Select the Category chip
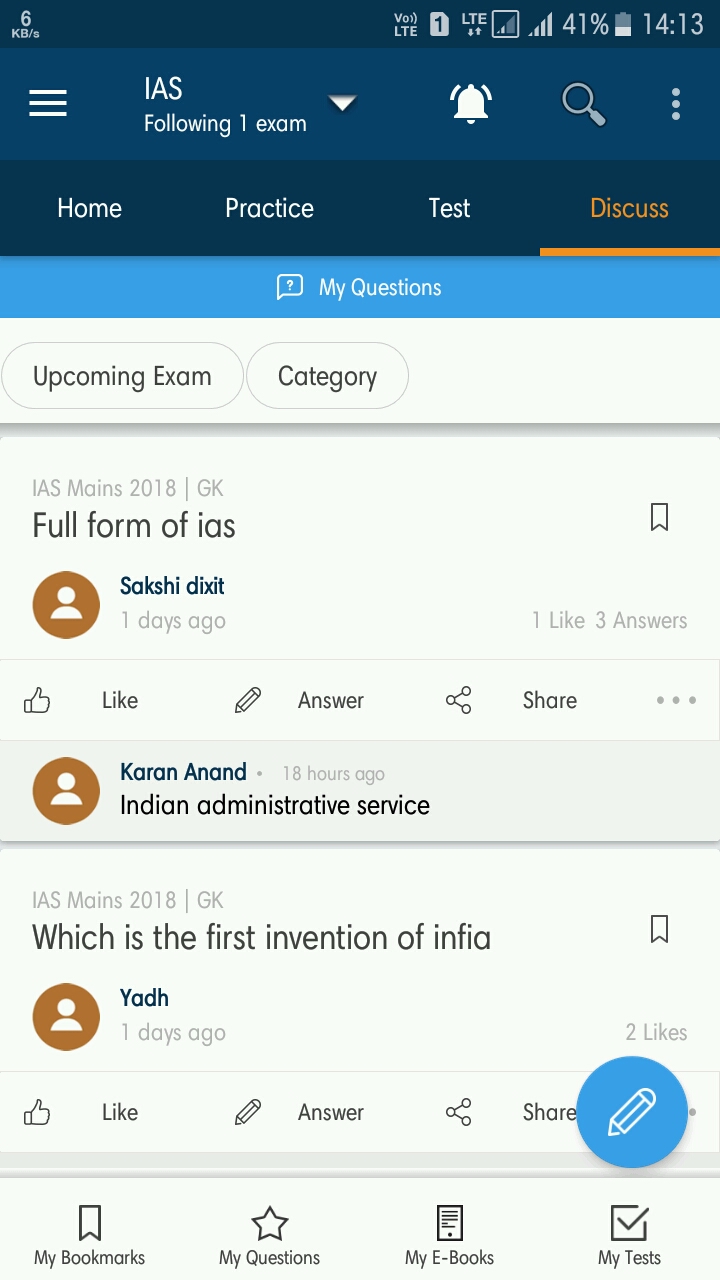Viewport: 720px width, 1280px height. pos(327,376)
